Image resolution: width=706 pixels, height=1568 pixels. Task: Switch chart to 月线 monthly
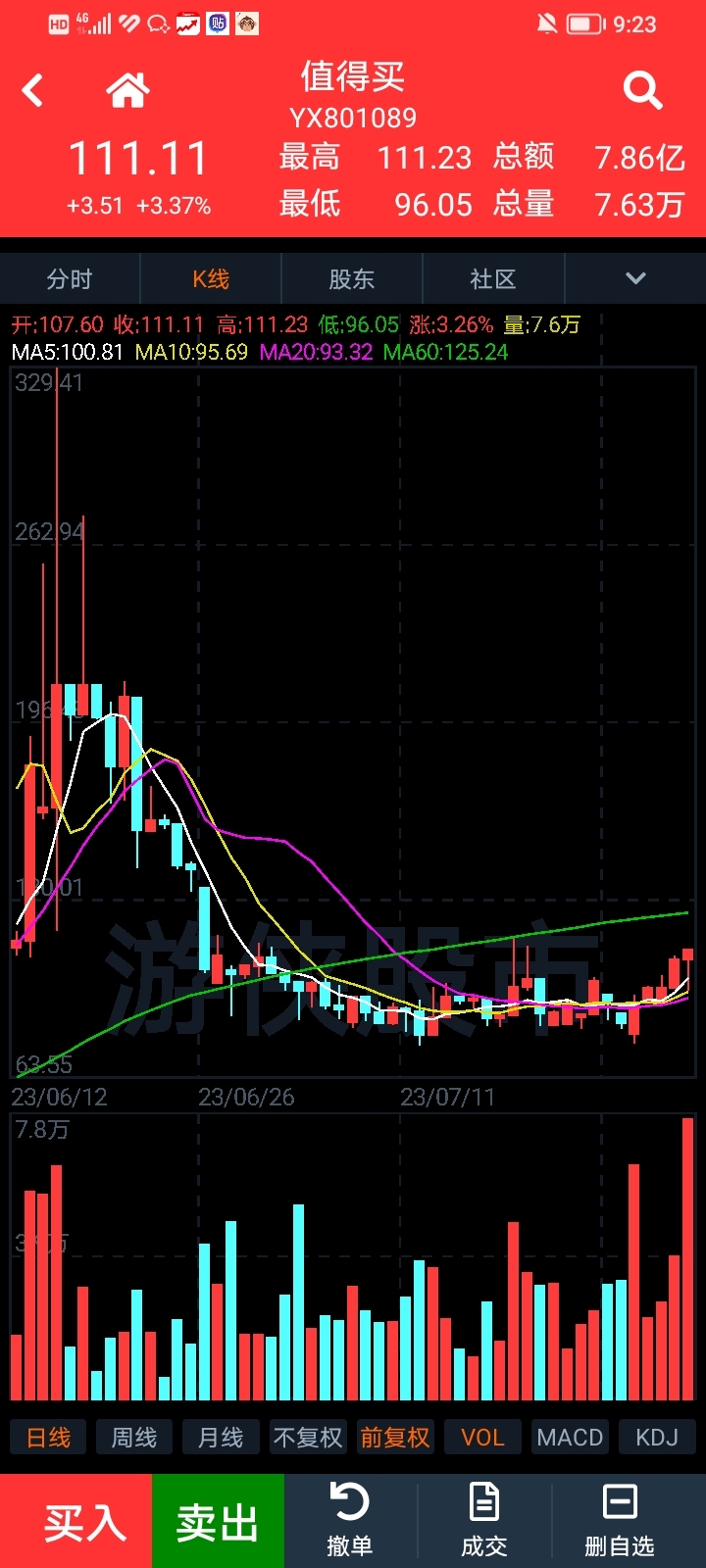pos(221,1438)
